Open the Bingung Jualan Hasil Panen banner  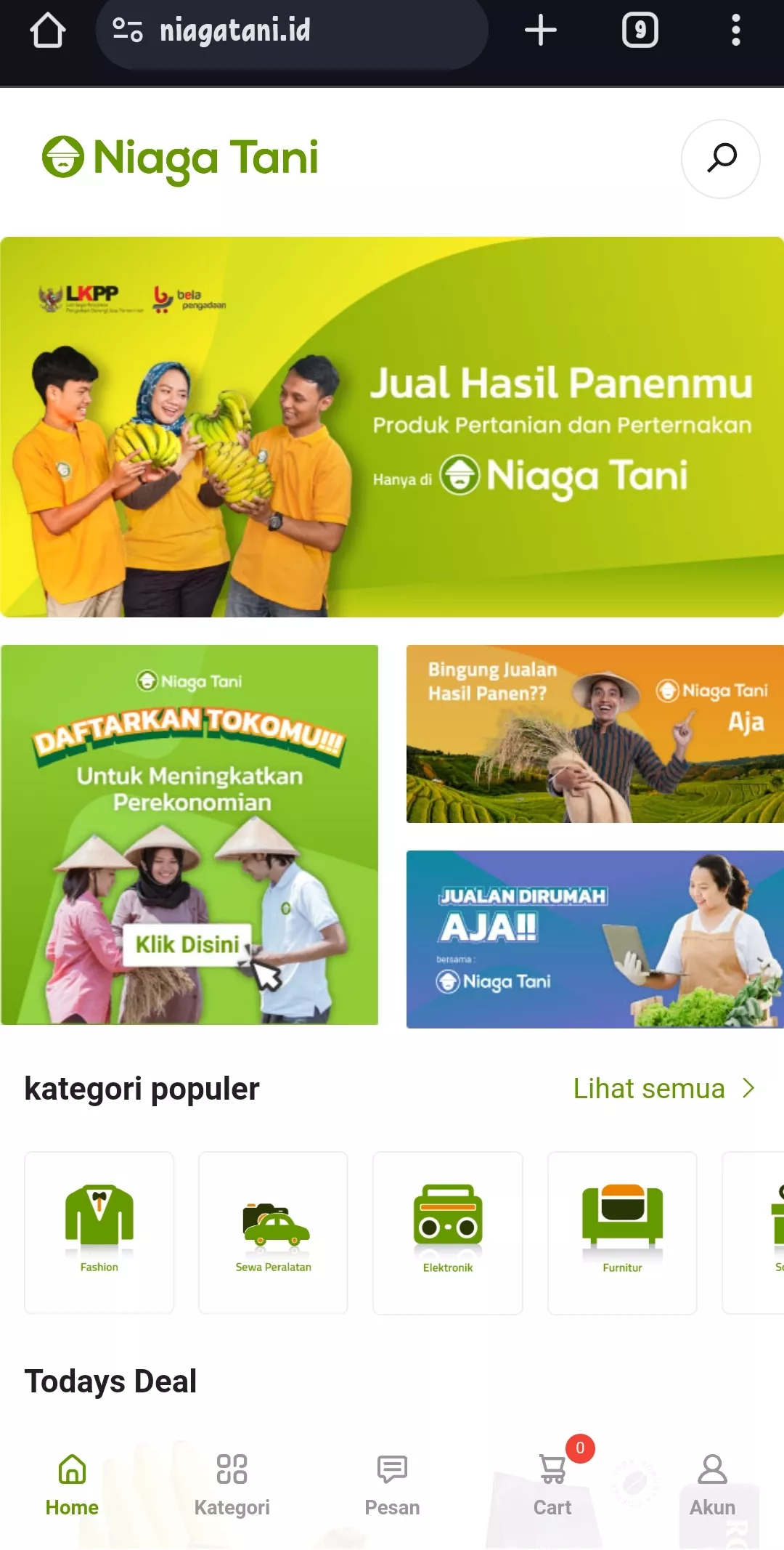pyautogui.click(x=595, y=734)
